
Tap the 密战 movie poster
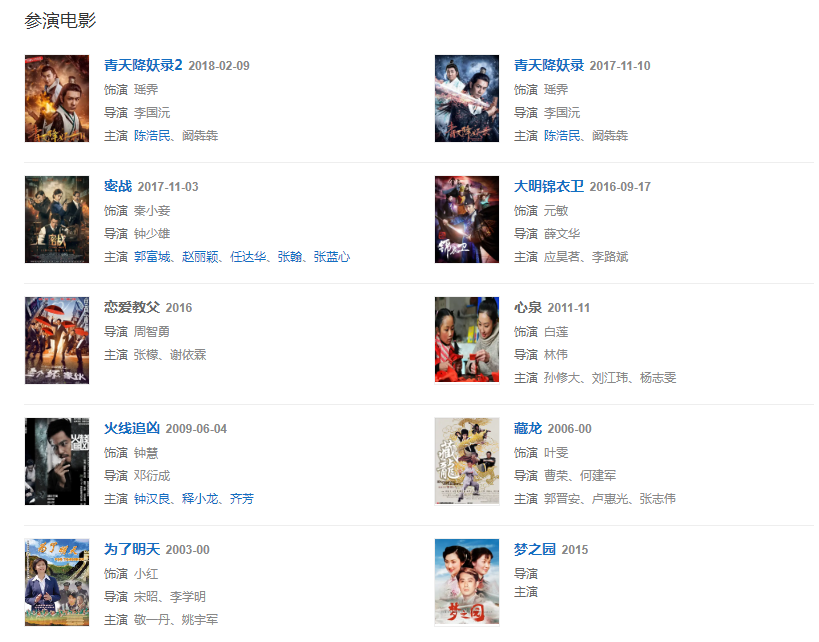coord(57,219)
